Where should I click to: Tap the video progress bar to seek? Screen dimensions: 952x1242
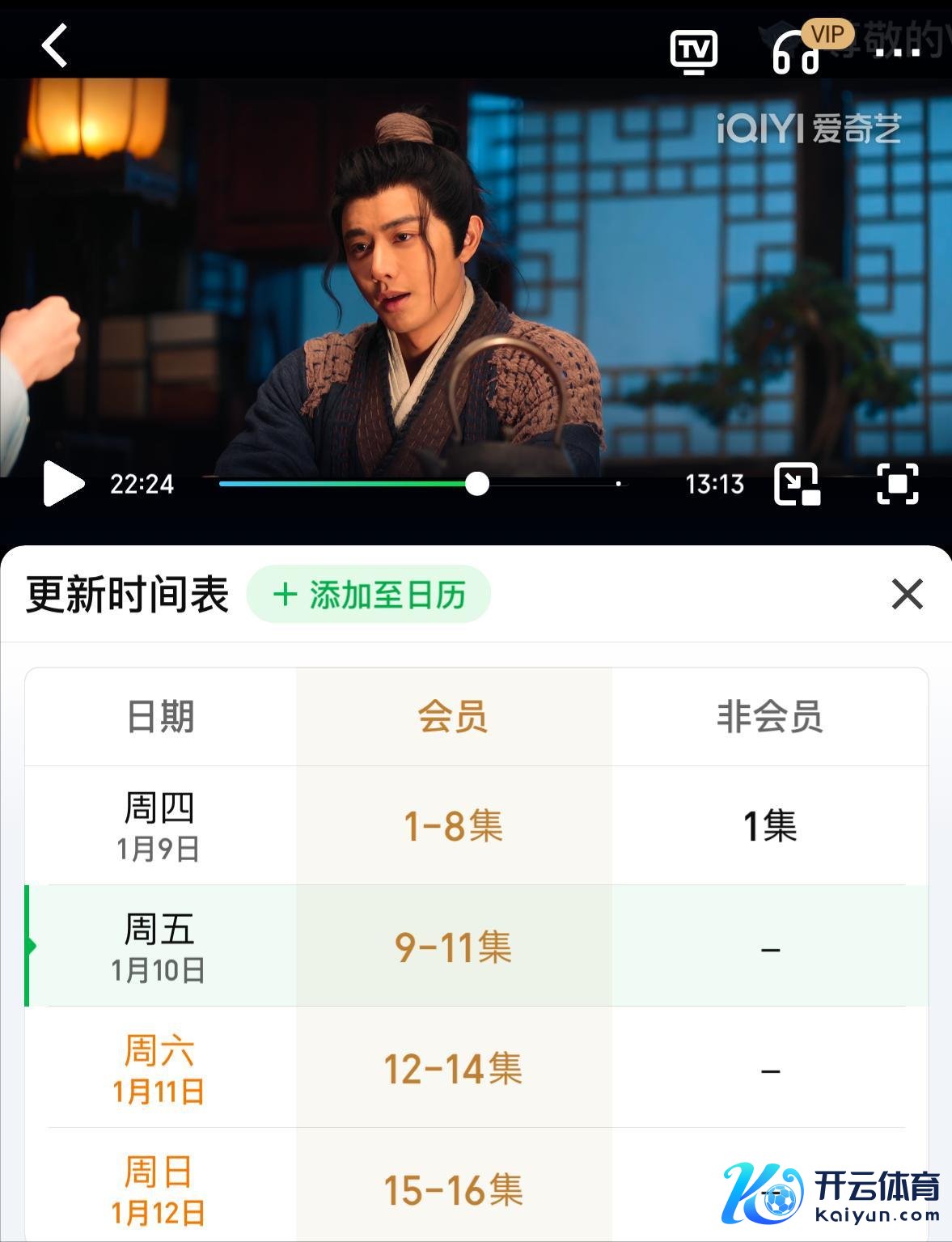pos(550,484)
